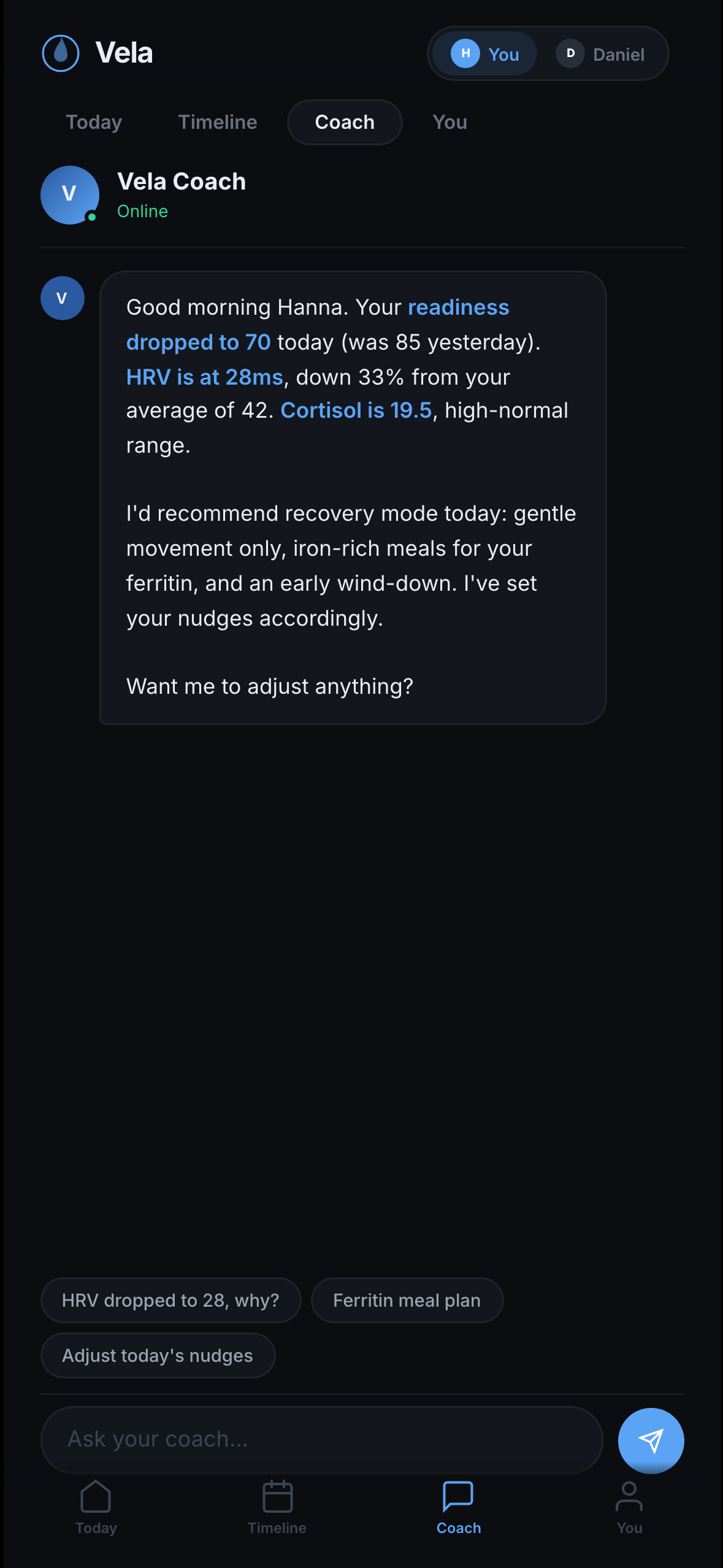
Task: Open You in the bottom navigation
Action: (x=629, y=1507)
